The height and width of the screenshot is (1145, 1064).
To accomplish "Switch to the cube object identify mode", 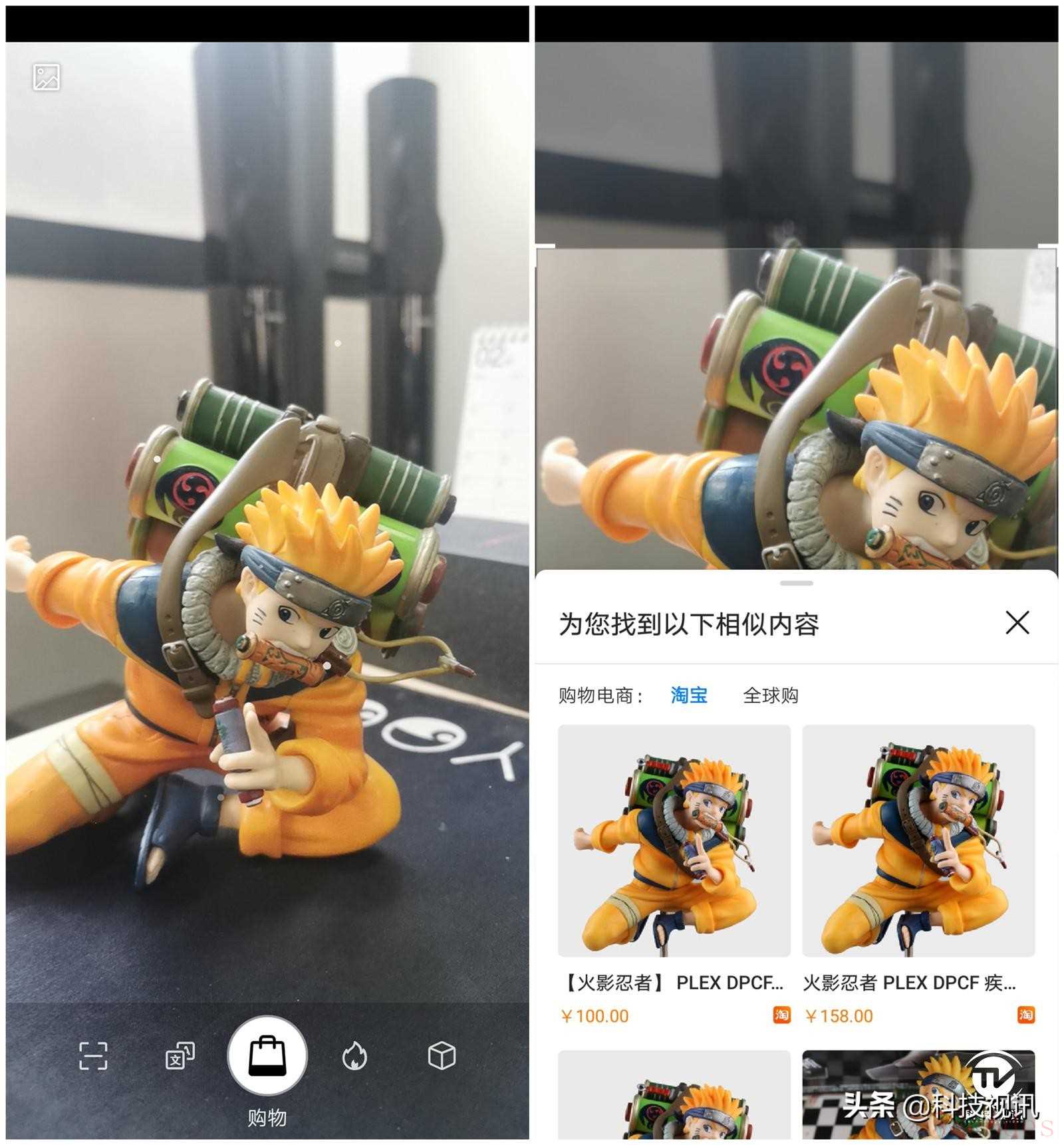I will tap(442, 1055).
